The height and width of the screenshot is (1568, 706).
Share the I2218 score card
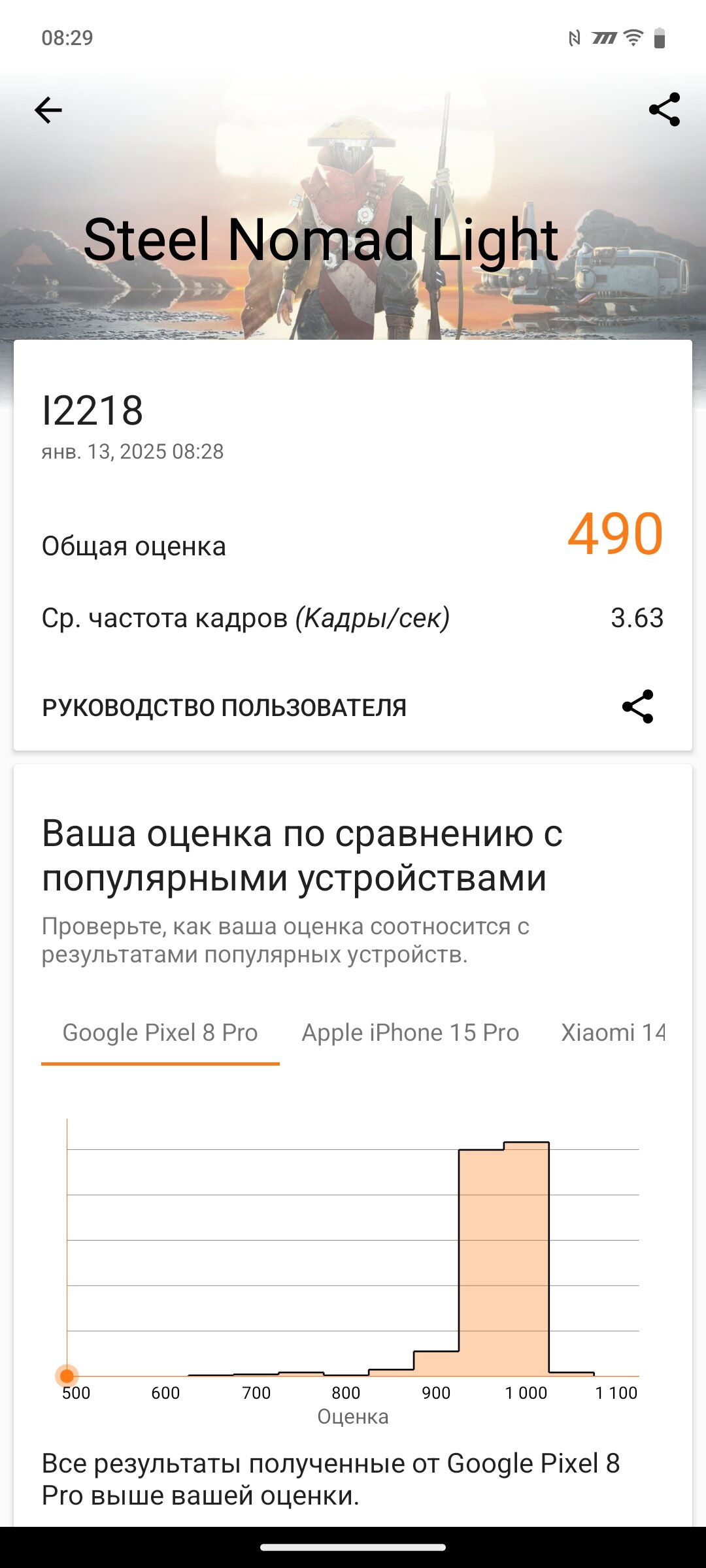click(x=637, y=706)
